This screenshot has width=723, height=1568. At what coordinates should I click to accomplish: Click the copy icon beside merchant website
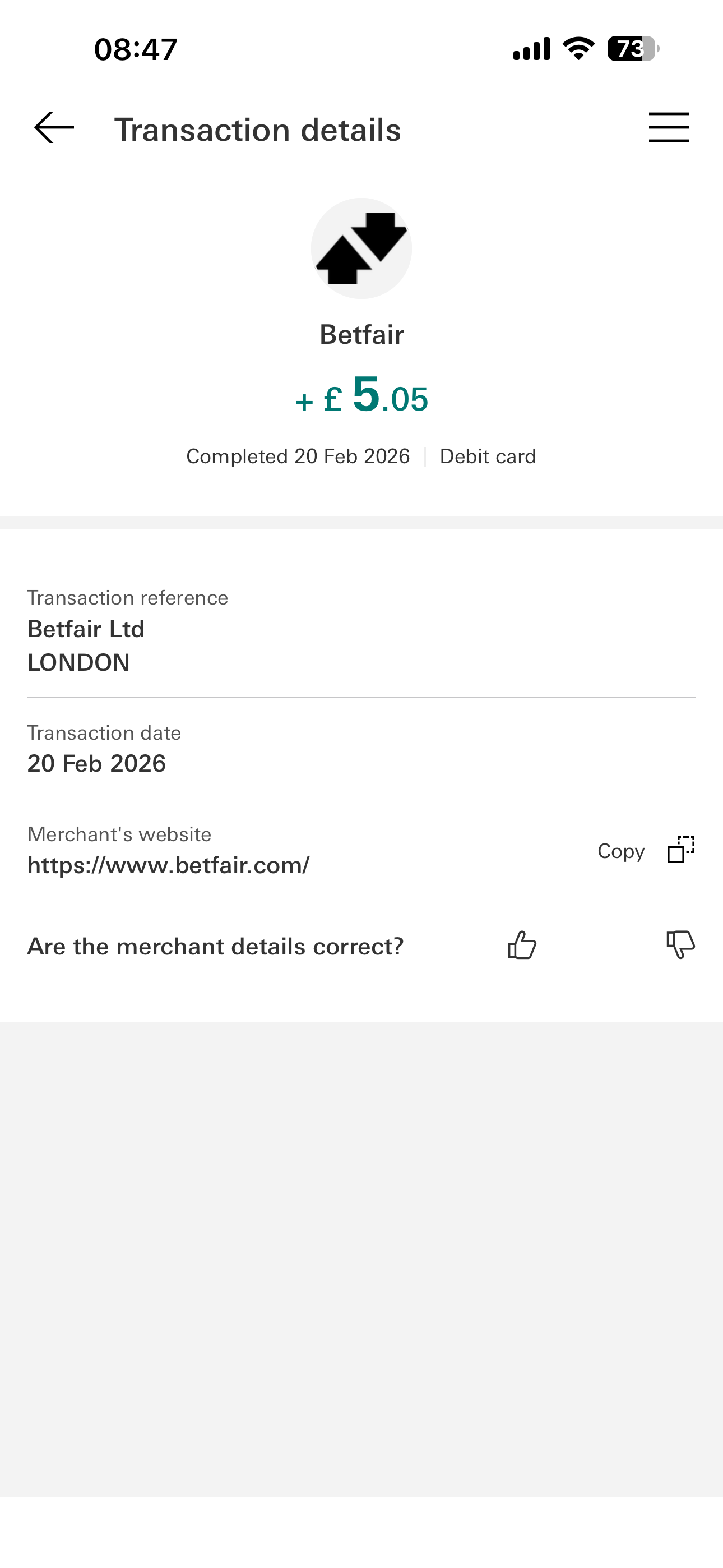[x=680, y=850]
